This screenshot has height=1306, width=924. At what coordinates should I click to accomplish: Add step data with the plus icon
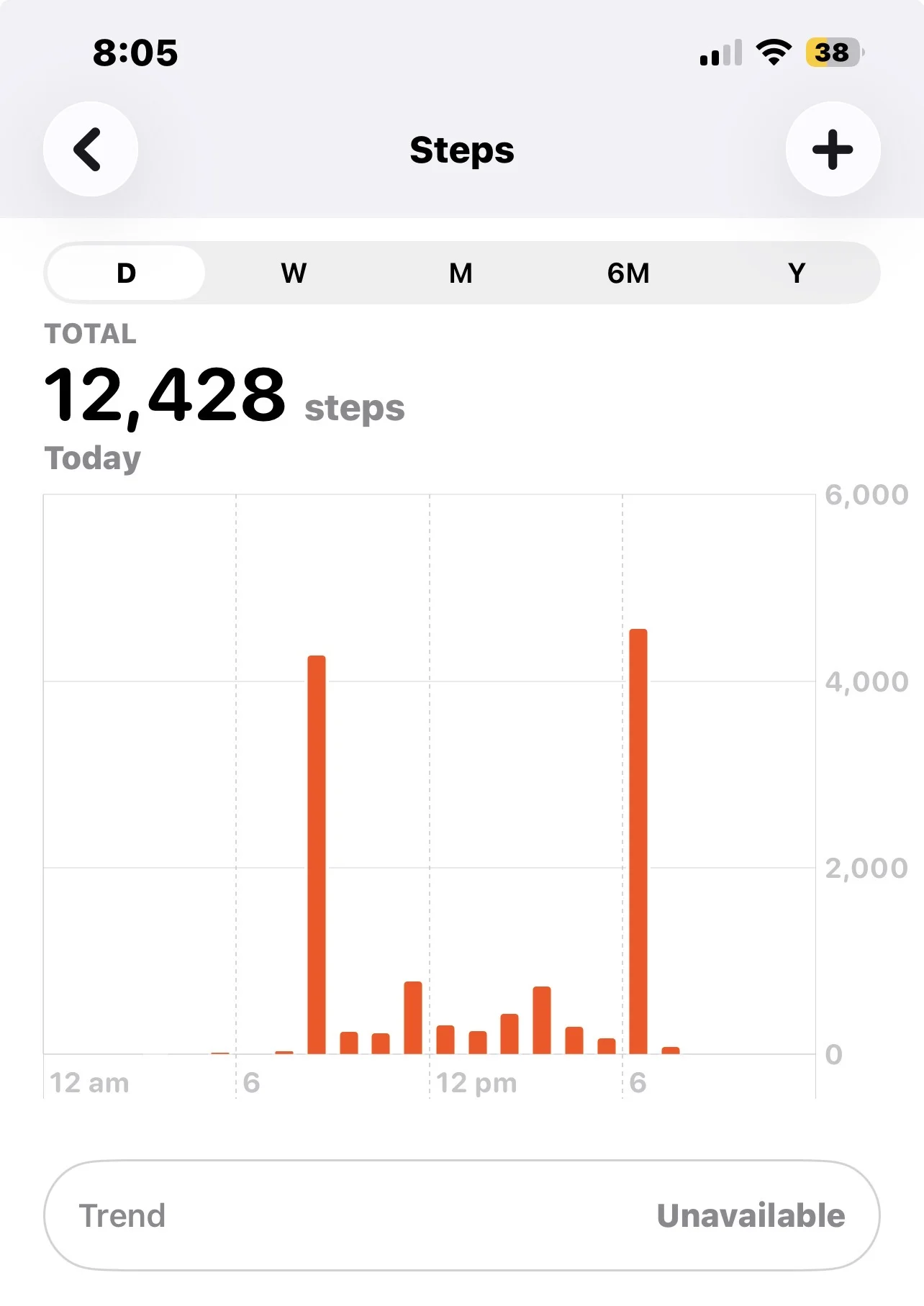tap(833, 149)
